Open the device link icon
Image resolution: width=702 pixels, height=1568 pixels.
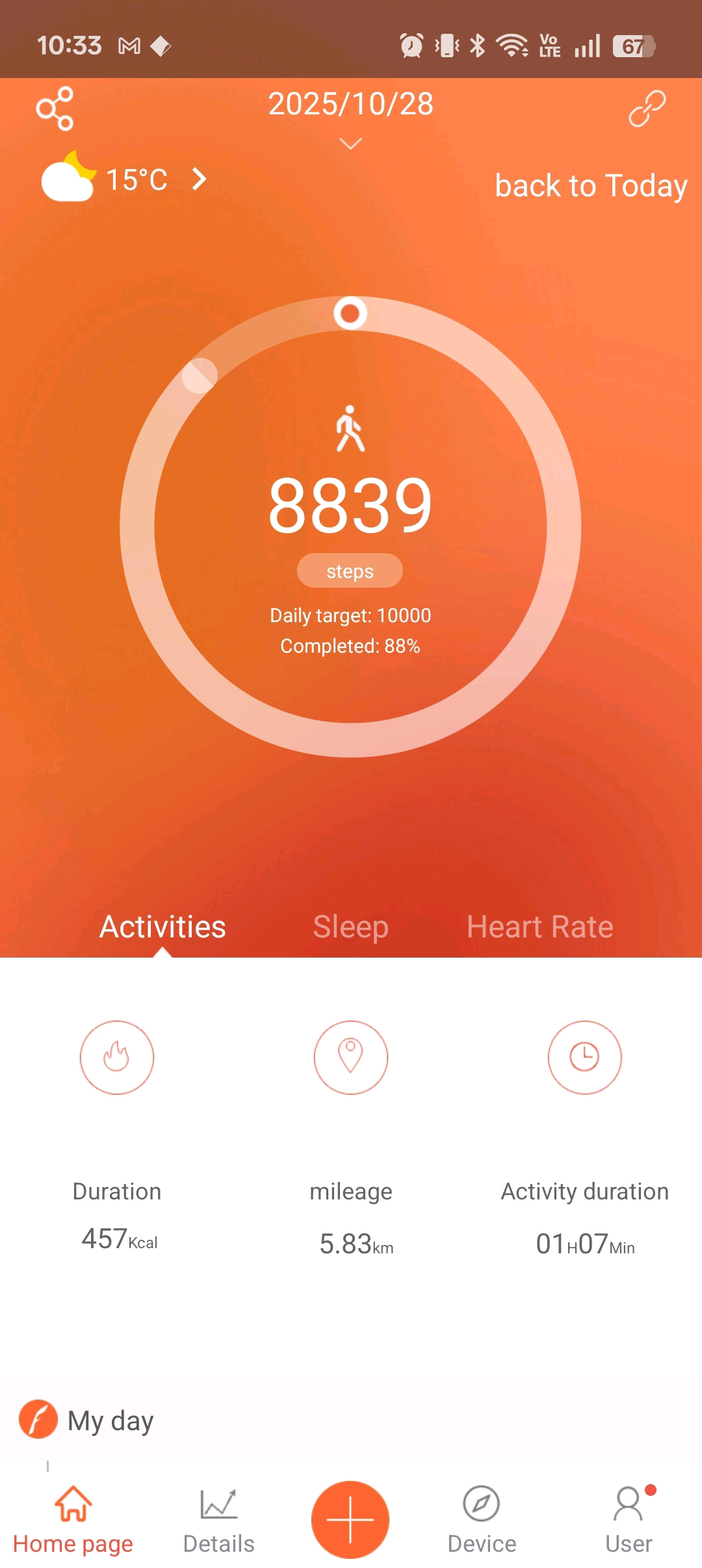coord(647,109)
